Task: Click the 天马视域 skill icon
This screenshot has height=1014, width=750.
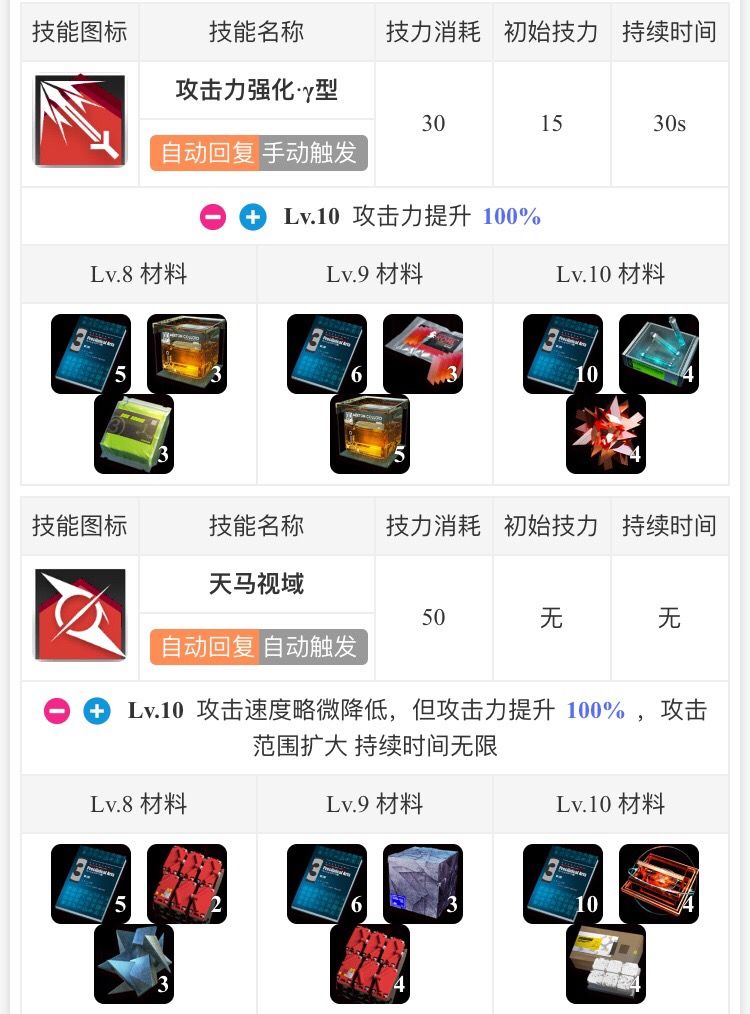Action: [79, 616]
